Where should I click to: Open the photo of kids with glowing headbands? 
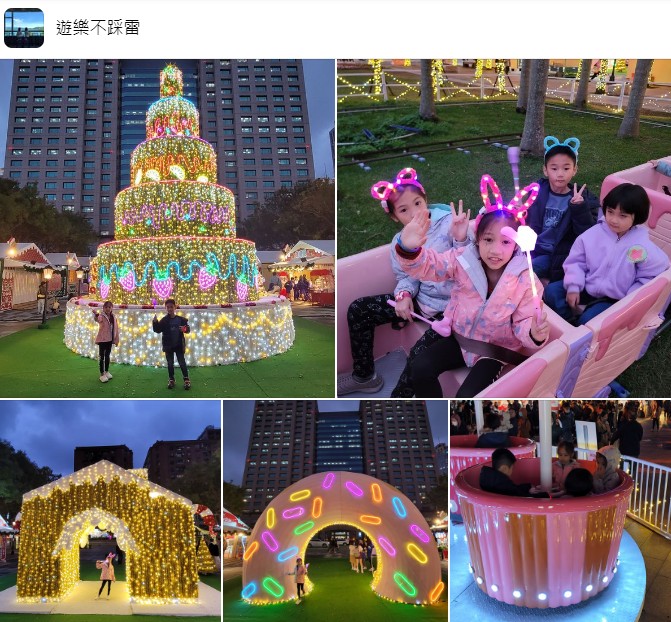(x=504, y=228)
